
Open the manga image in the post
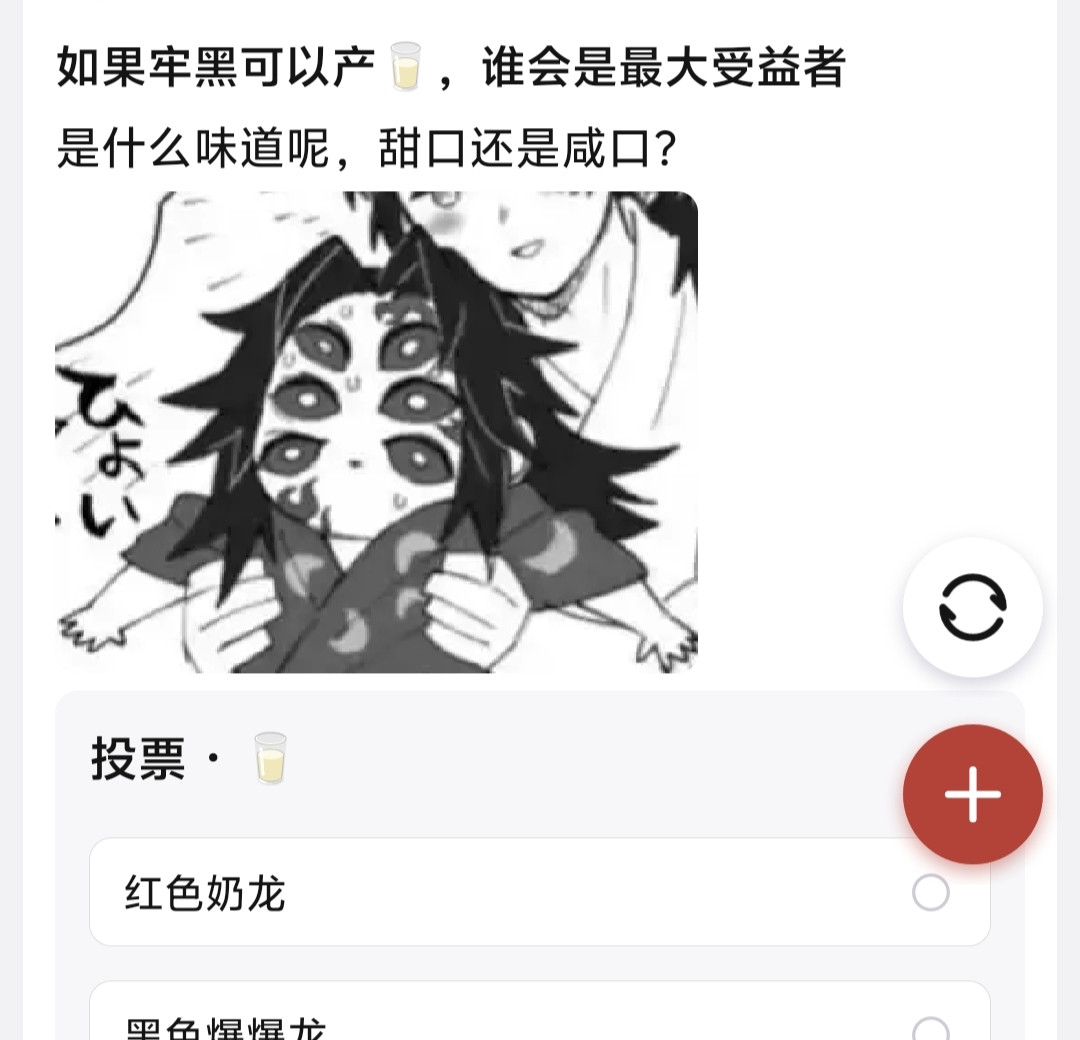click(376, 432)
